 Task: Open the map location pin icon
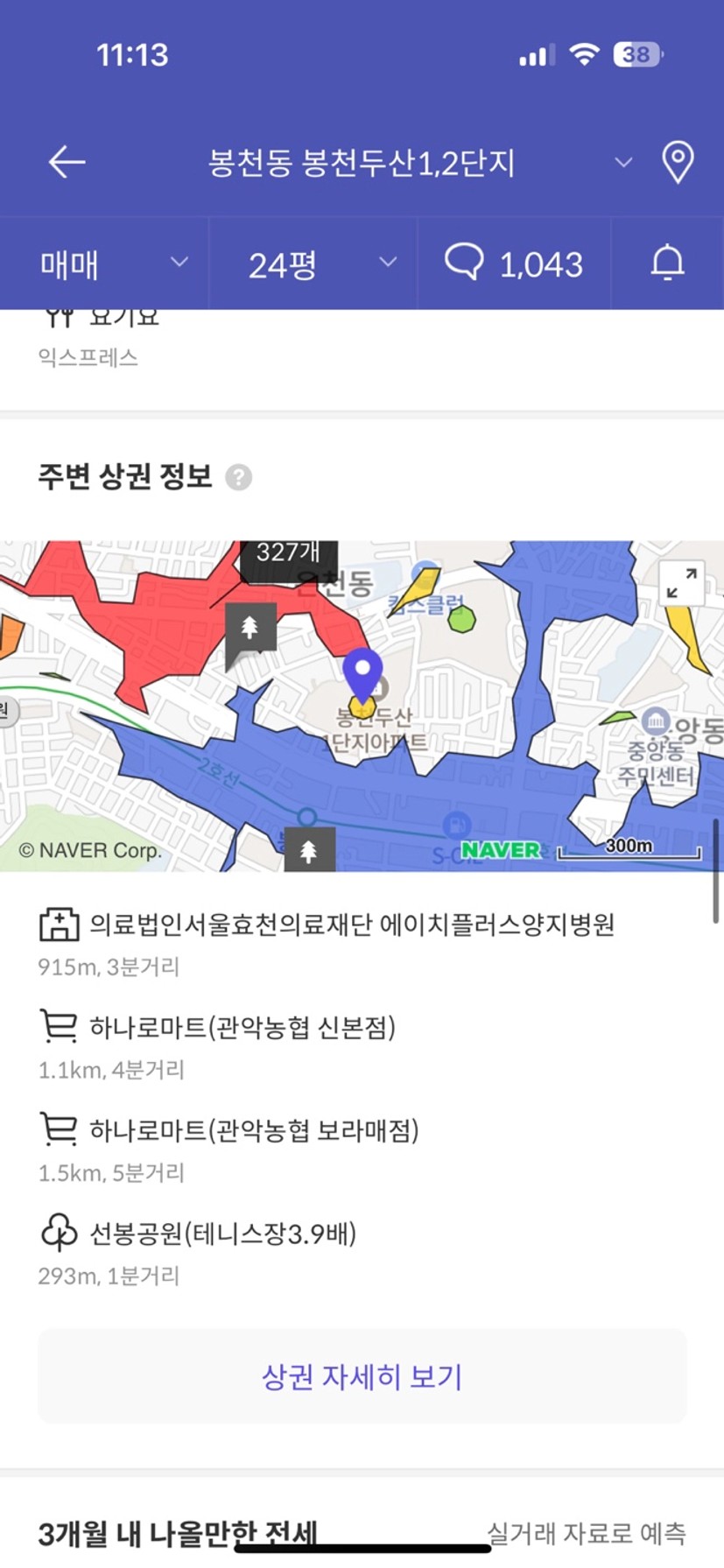pos(678,162)
